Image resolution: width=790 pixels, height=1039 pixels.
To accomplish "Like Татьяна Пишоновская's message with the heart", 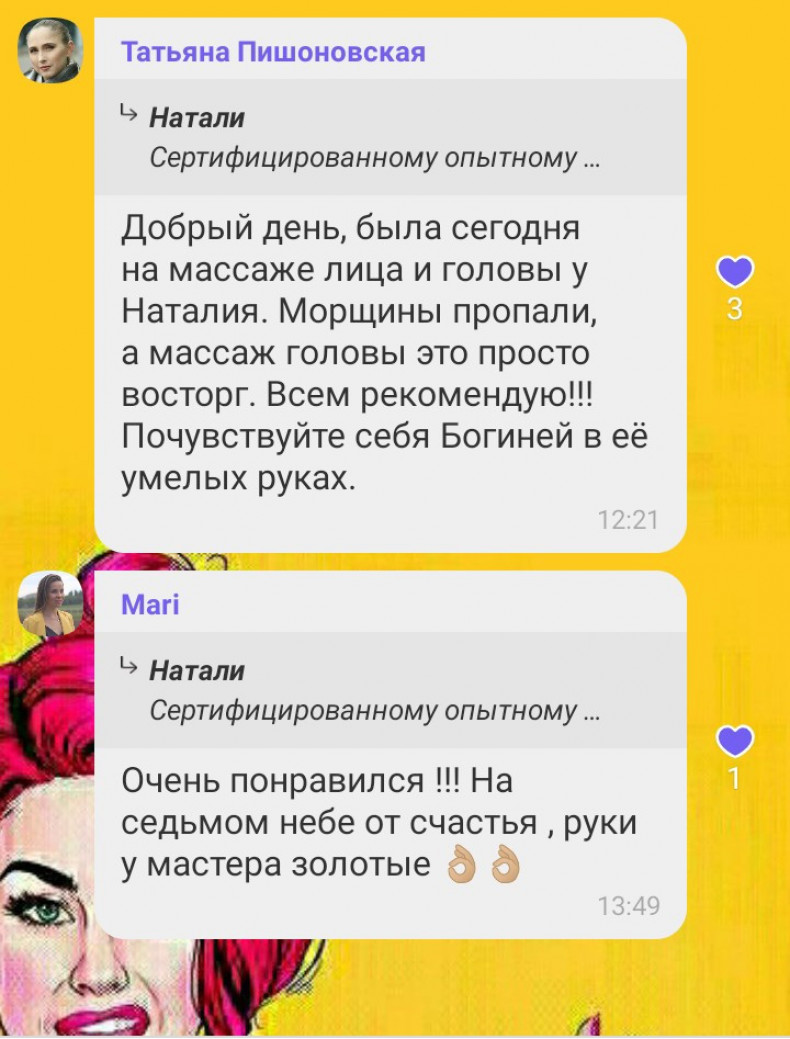I will (x=735, y=272).
